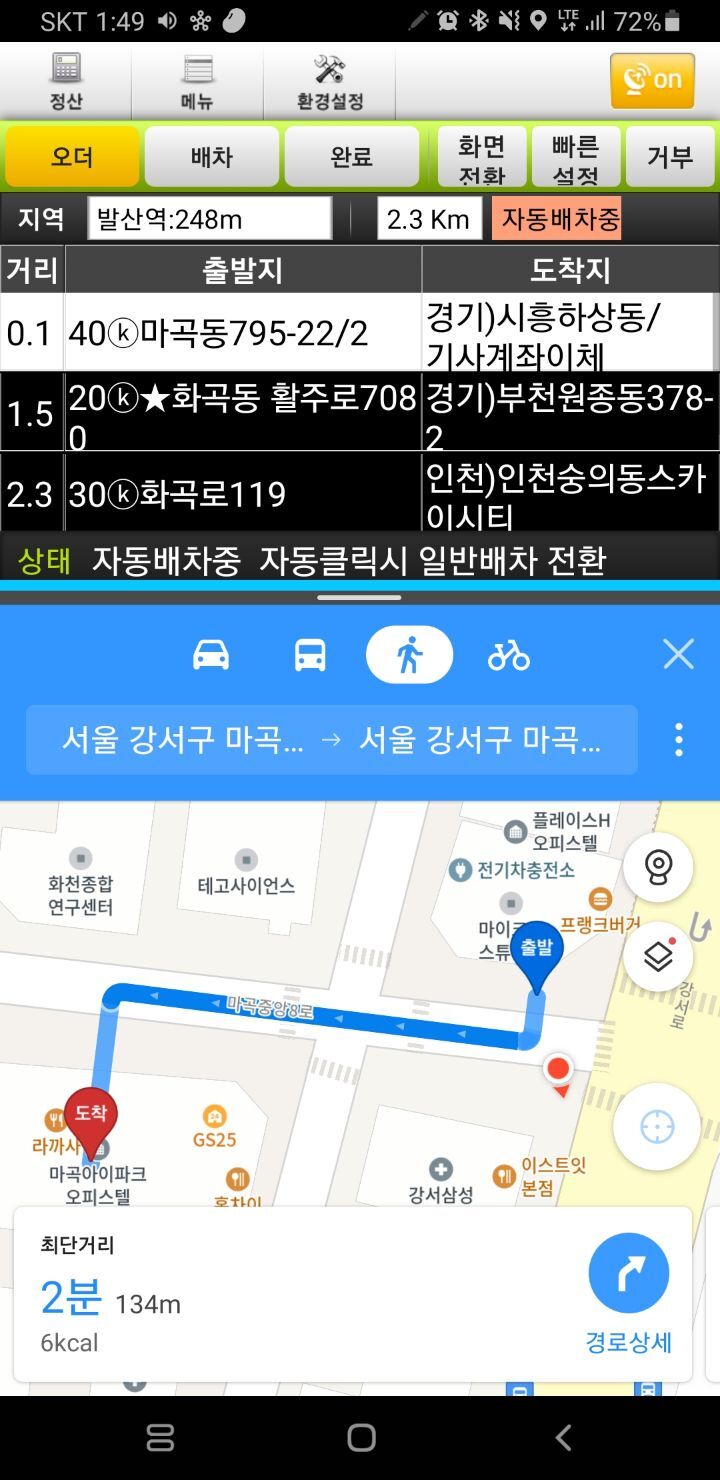Switch to bus transit directions
720x1480 pixels.
[310, 655]
